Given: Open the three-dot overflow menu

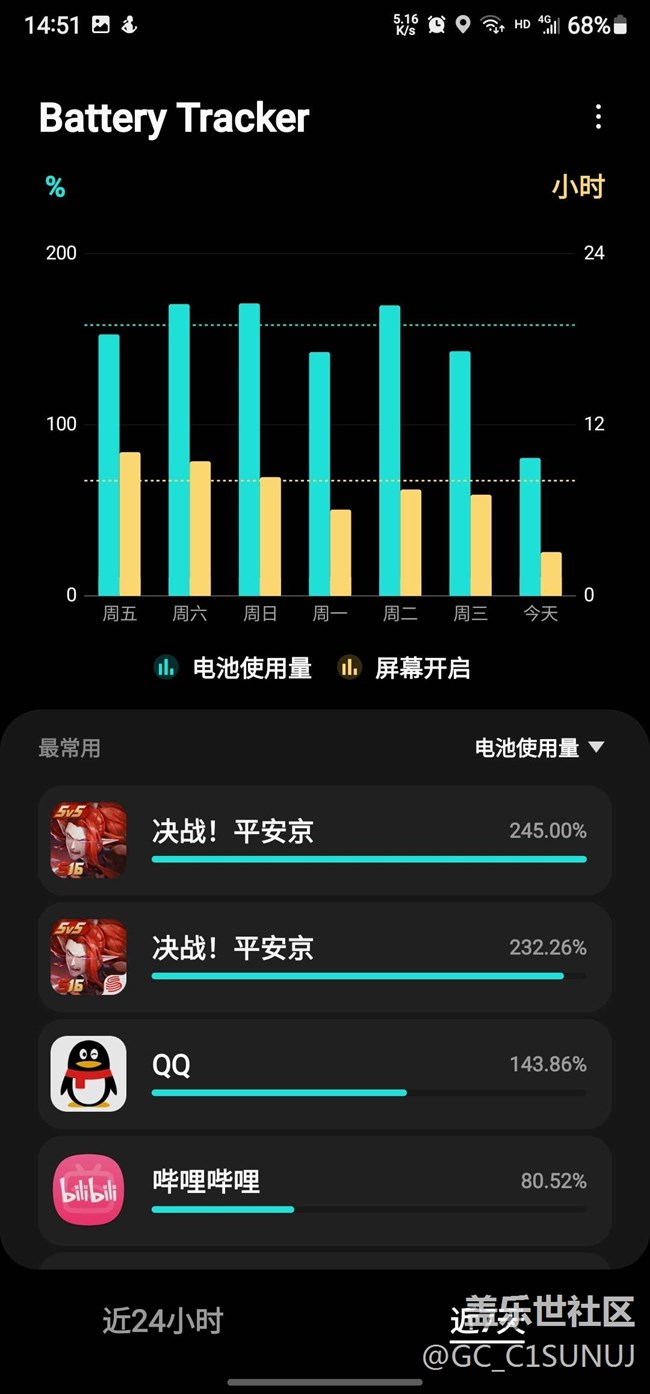Looking at the screenshot, I should pos(598,117).
